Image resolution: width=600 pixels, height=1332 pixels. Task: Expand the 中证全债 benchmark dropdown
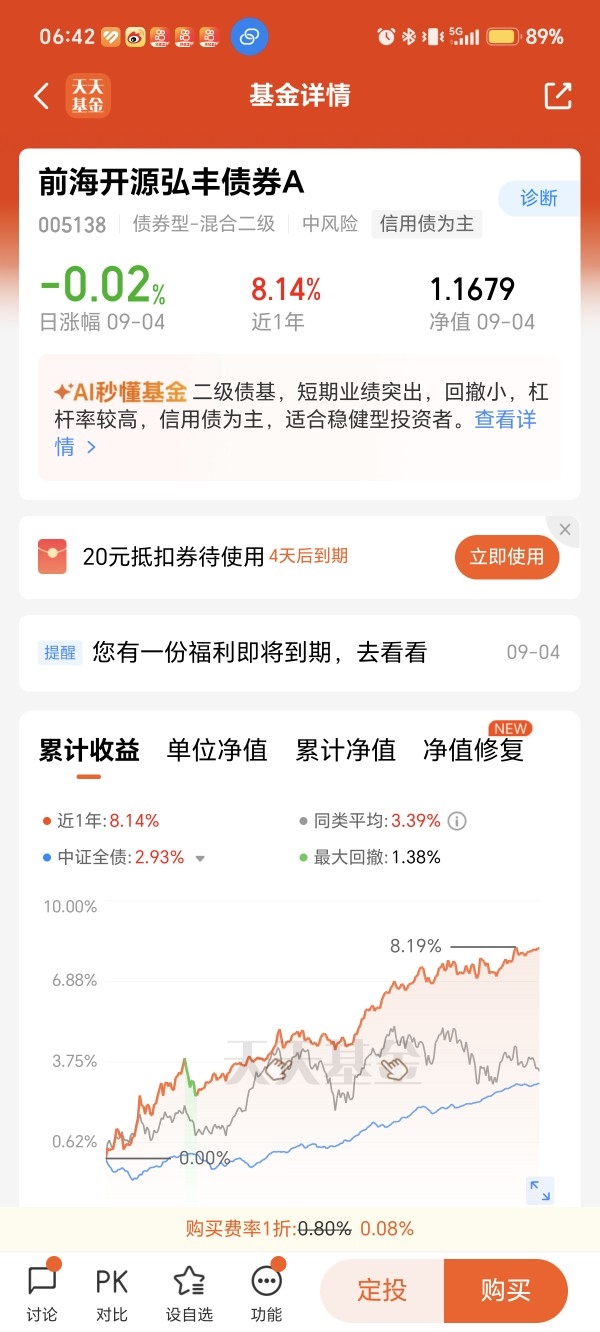[200, 858]
